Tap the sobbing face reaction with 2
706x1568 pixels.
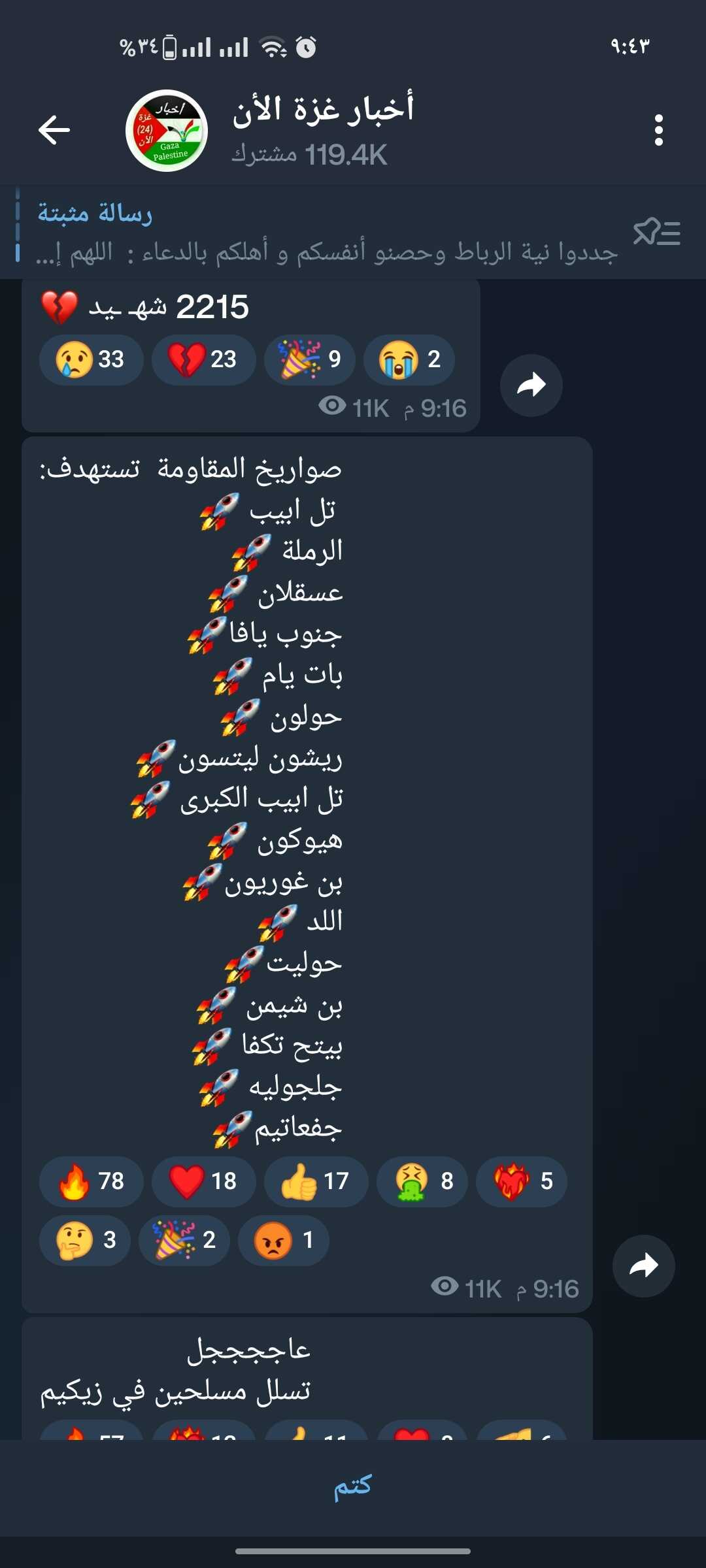click(x=410, y=359)
